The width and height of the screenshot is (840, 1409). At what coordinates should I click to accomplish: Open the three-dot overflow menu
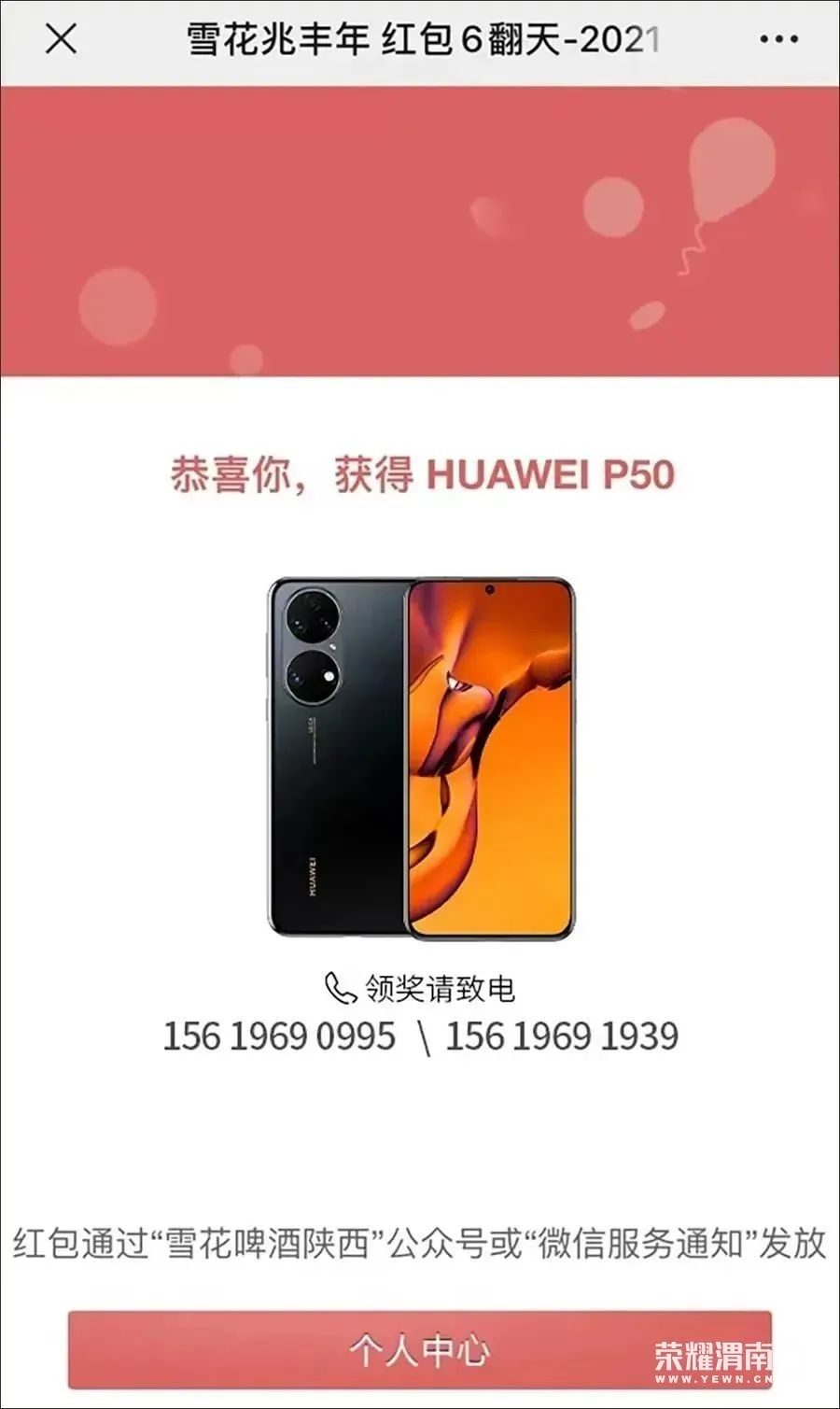point(778,39)
